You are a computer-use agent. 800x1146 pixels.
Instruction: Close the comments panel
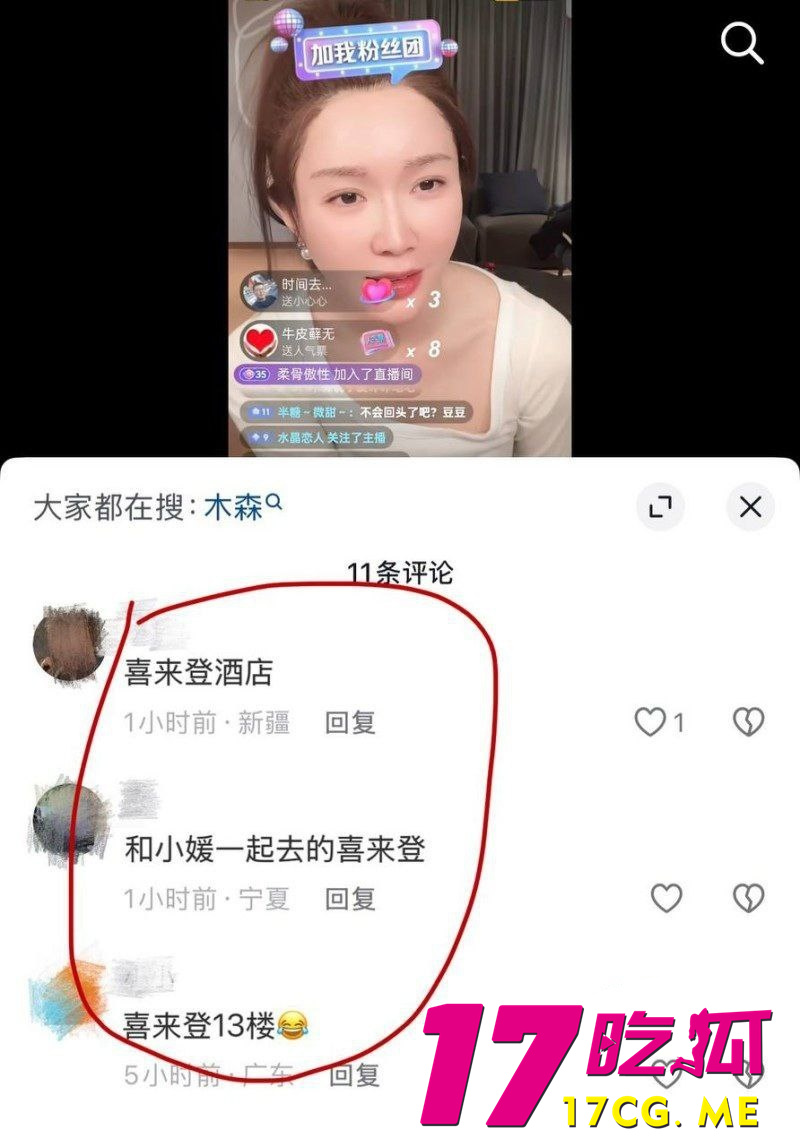point(750,507)
